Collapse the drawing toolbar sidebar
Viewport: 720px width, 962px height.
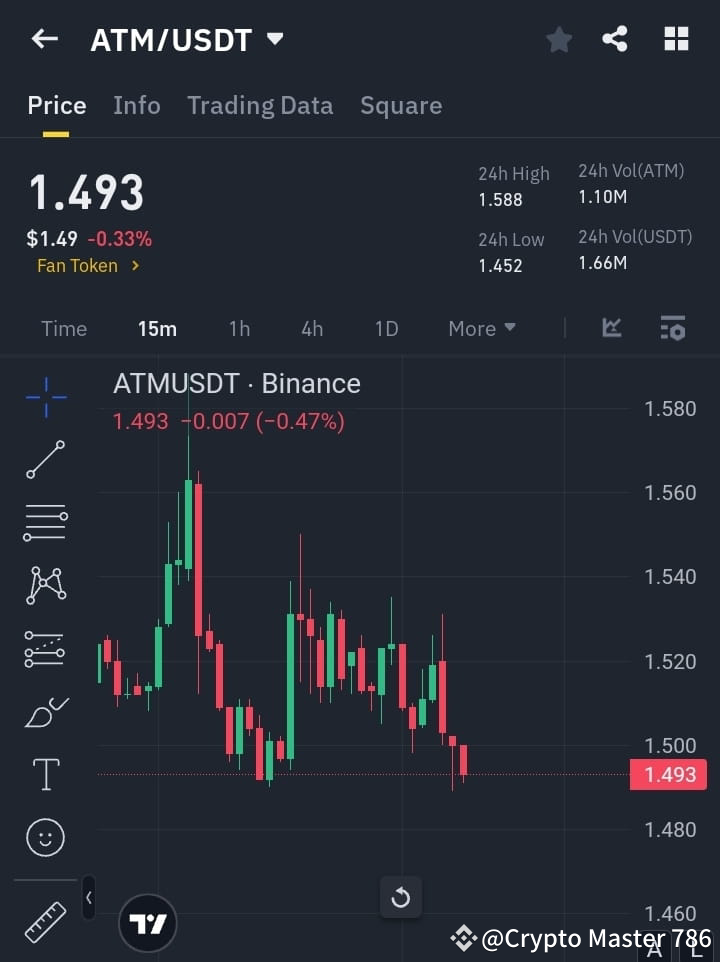point(88,898)
